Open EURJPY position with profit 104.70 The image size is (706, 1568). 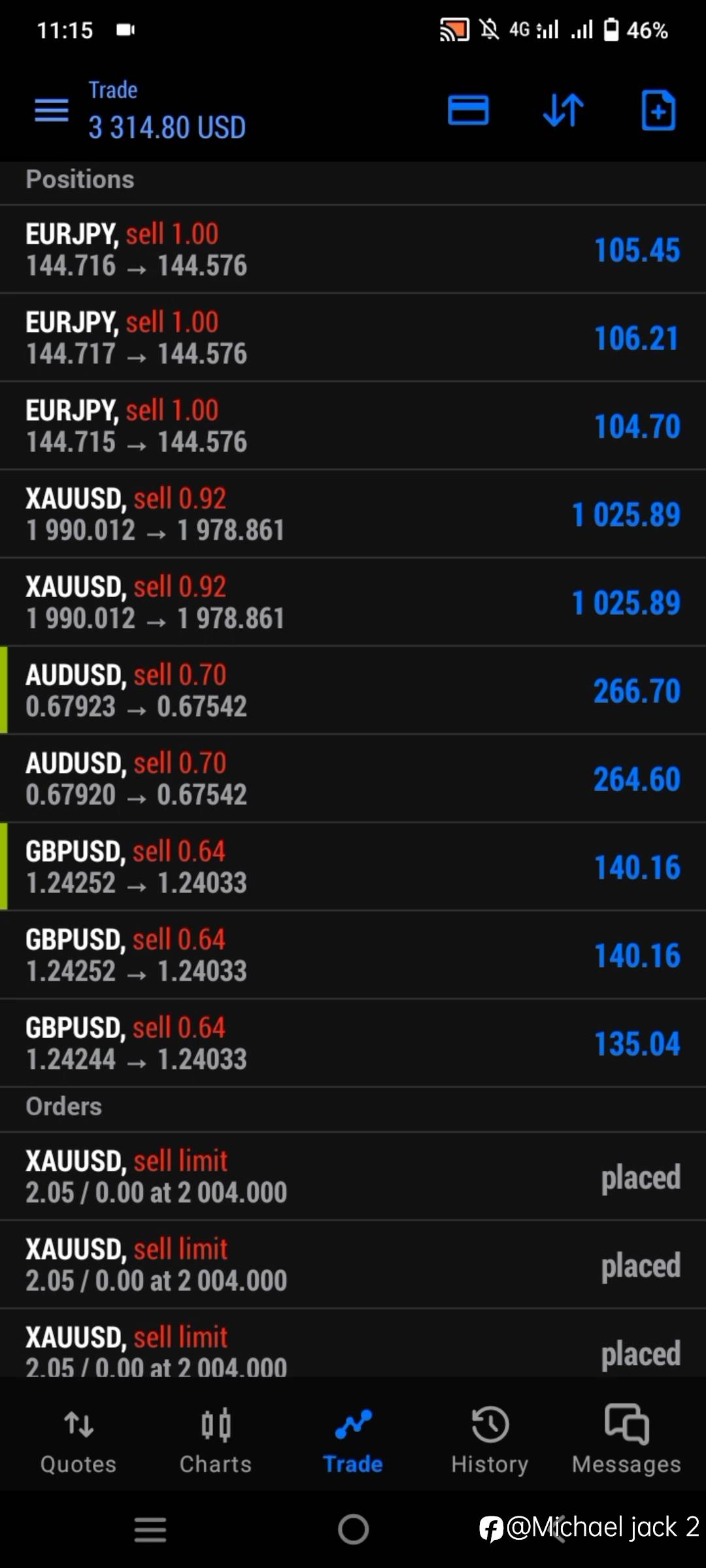(353, 426)
